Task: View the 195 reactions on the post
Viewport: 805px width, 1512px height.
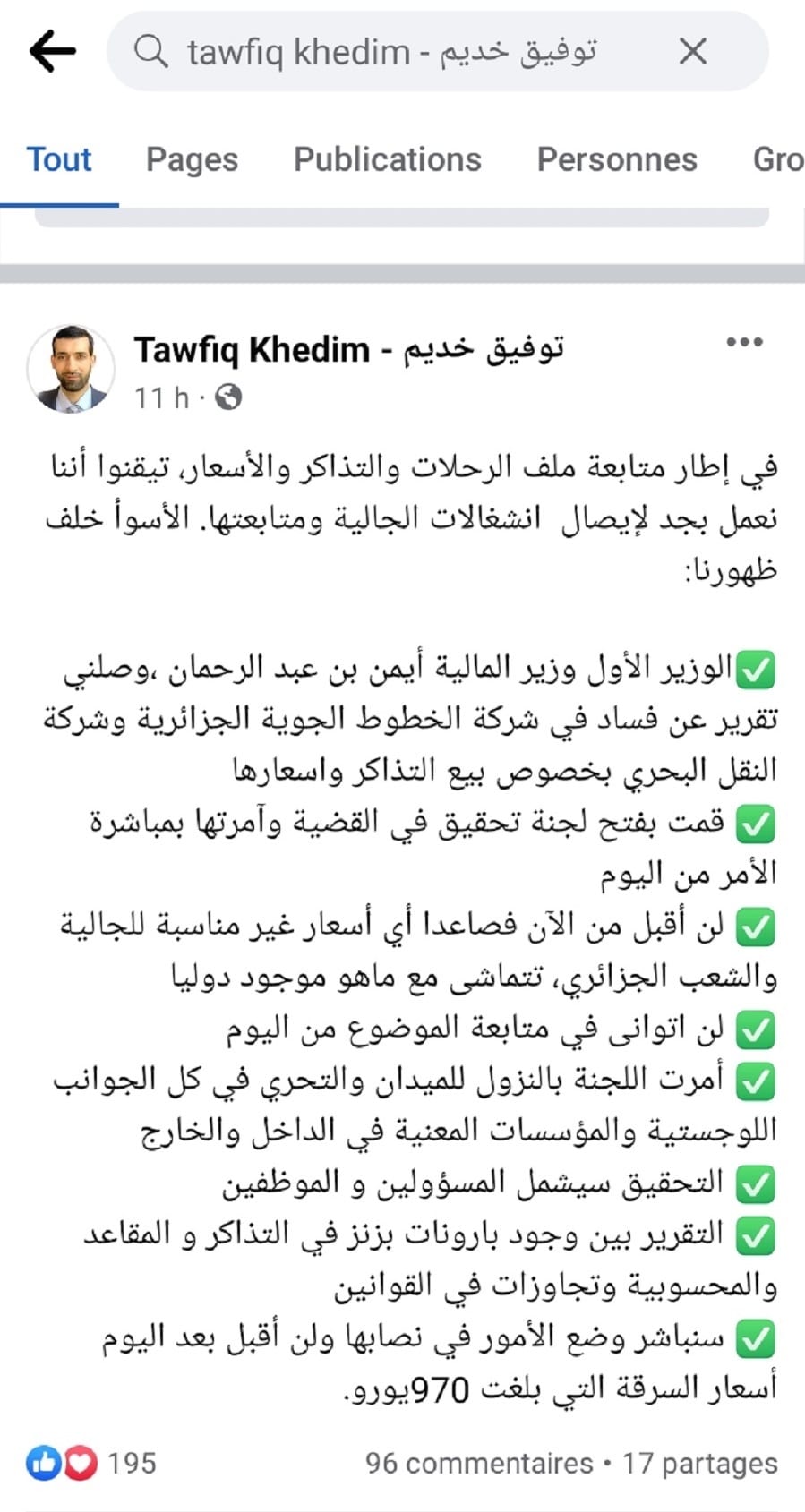Action: [x=91, y=1463]
